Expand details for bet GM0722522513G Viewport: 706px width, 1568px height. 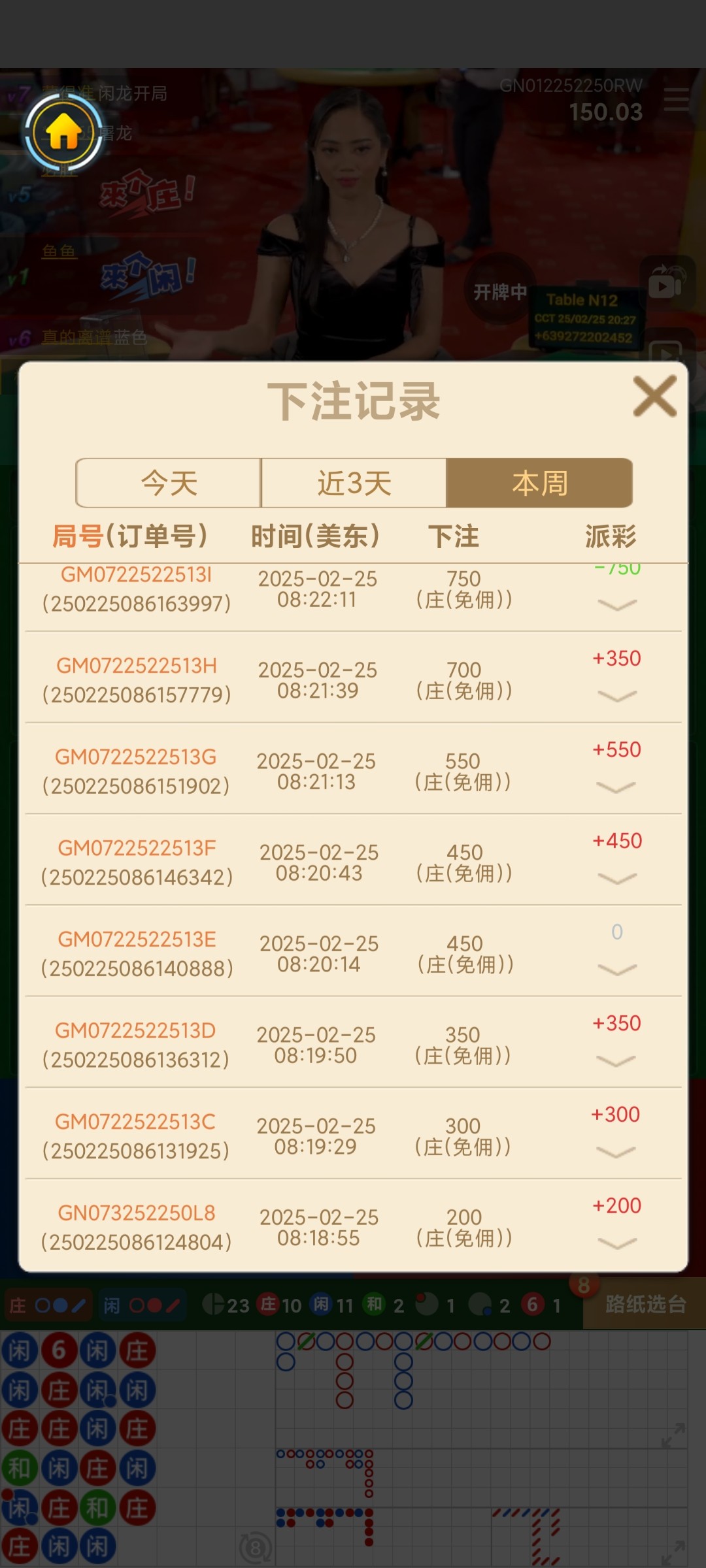[x=616, y=787]
